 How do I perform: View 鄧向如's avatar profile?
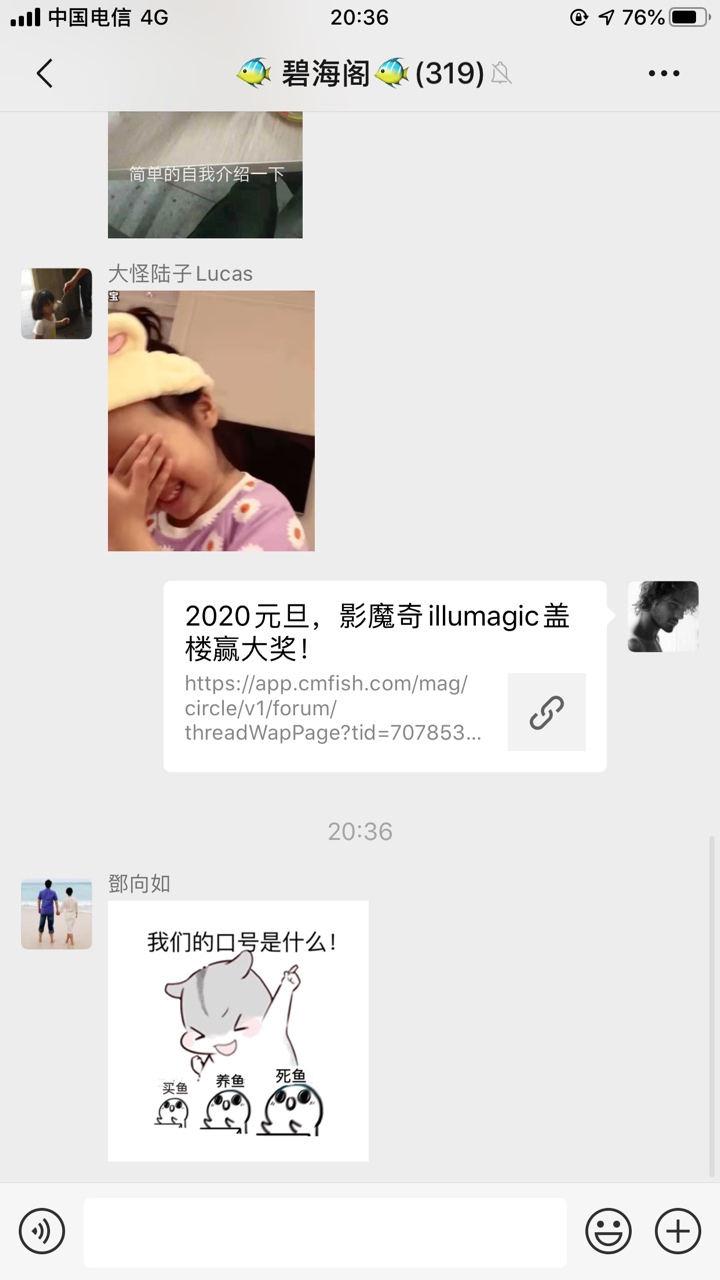(56, 914)
